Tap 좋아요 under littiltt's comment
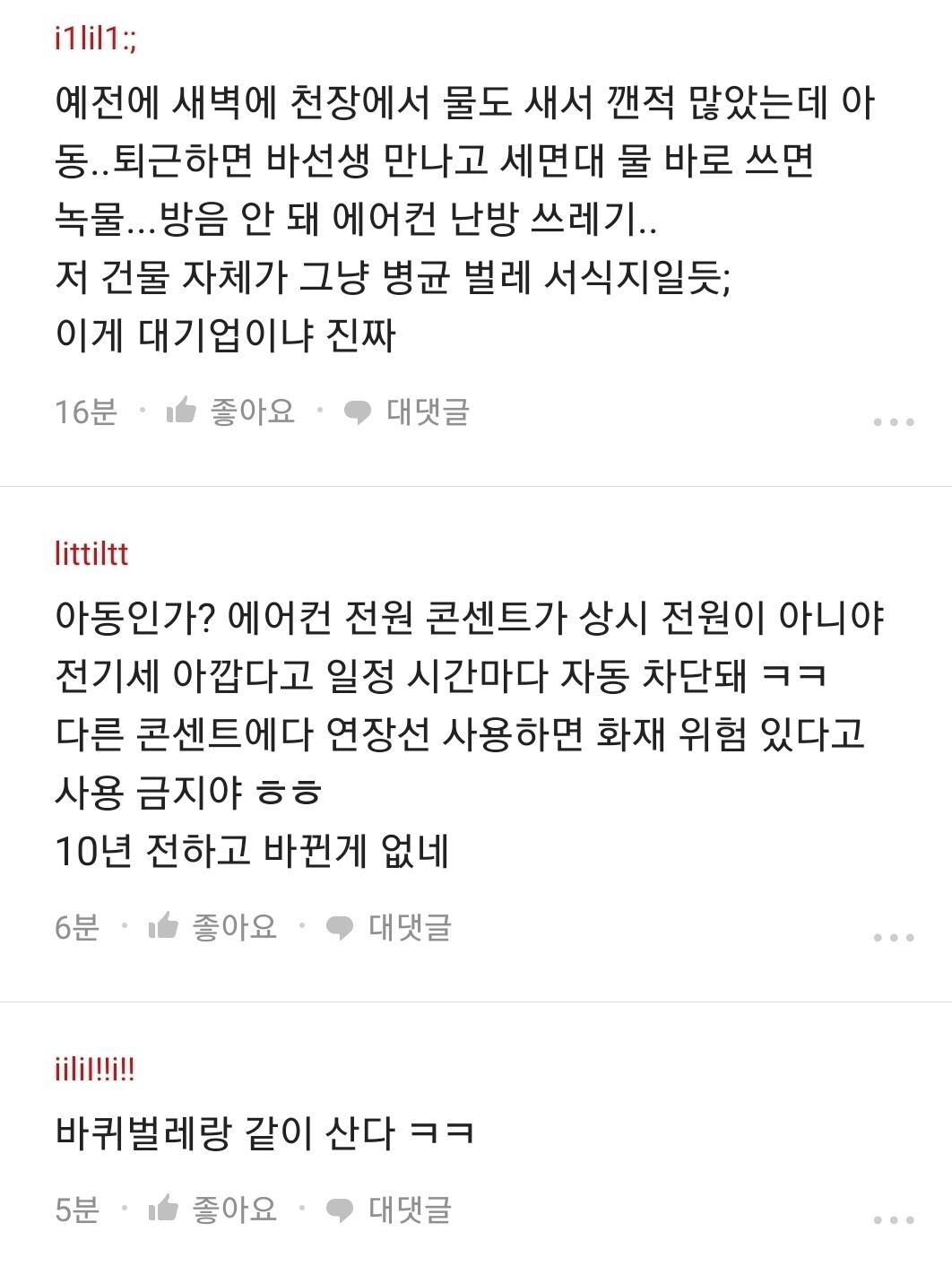 [x=232, y=929]
